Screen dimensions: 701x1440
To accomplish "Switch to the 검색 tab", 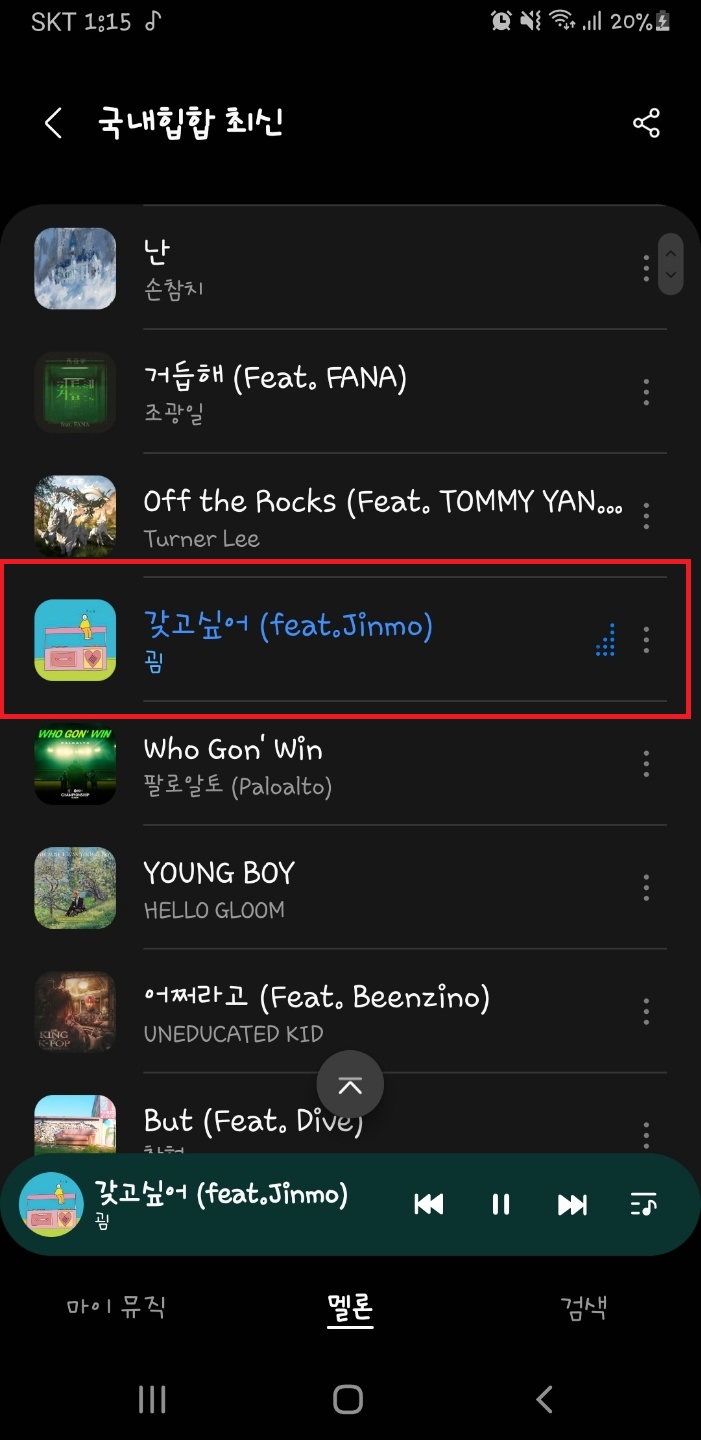I will pos(584,1306).
